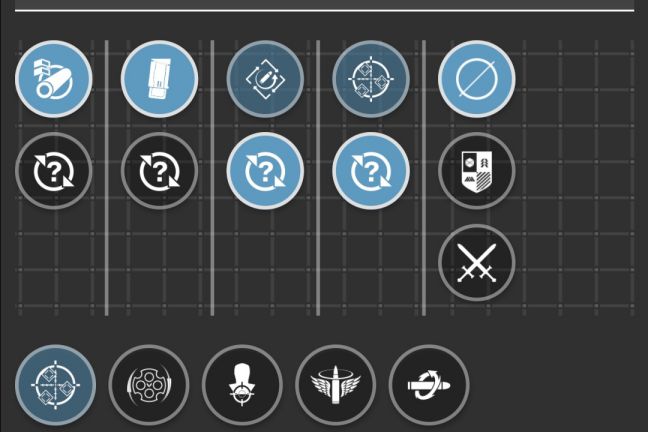
Task: Open random perk under the barrel icon
Action: click(x=53, y=171)
